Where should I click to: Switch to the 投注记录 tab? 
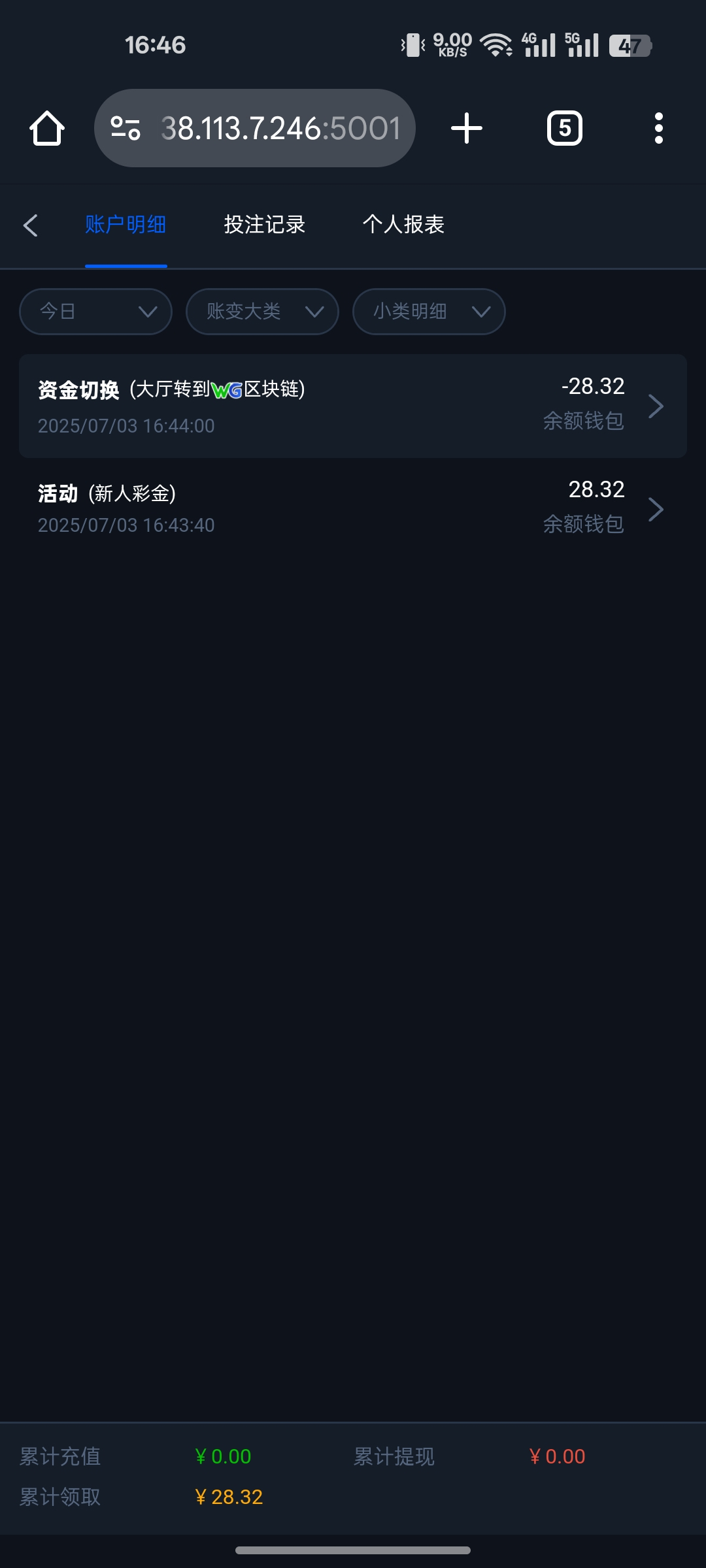point(265,225)
